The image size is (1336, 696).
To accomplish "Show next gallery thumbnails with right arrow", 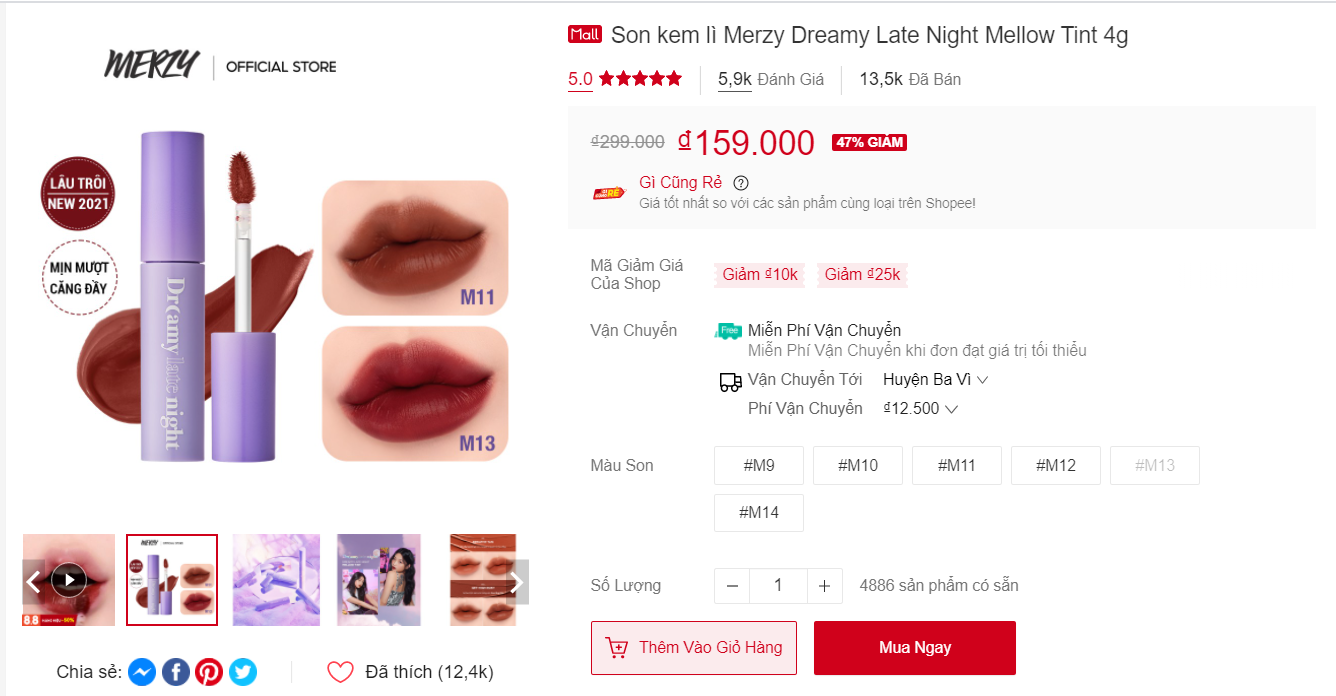I will pos(517,582).
